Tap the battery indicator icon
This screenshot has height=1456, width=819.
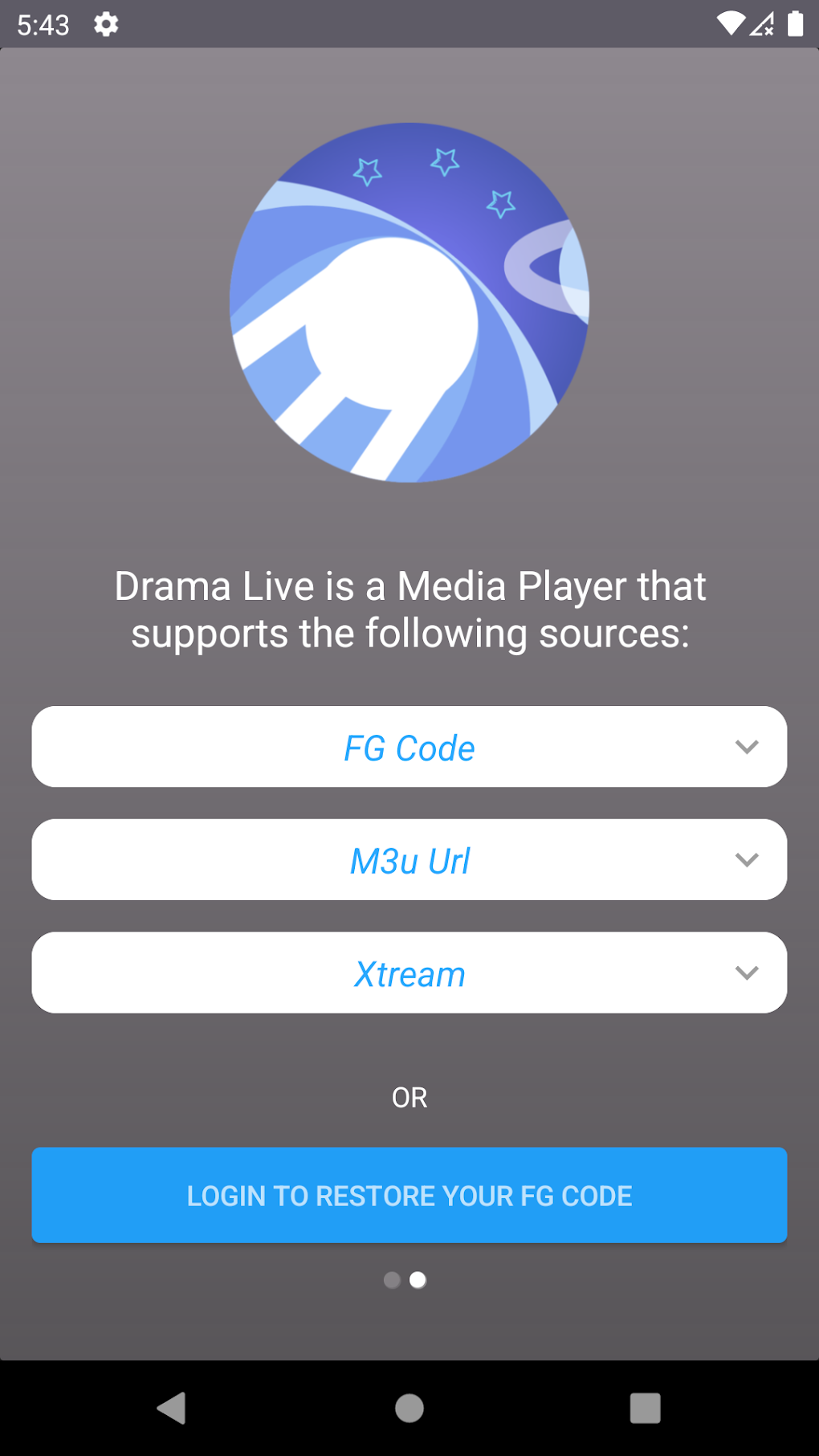(796, 24)
